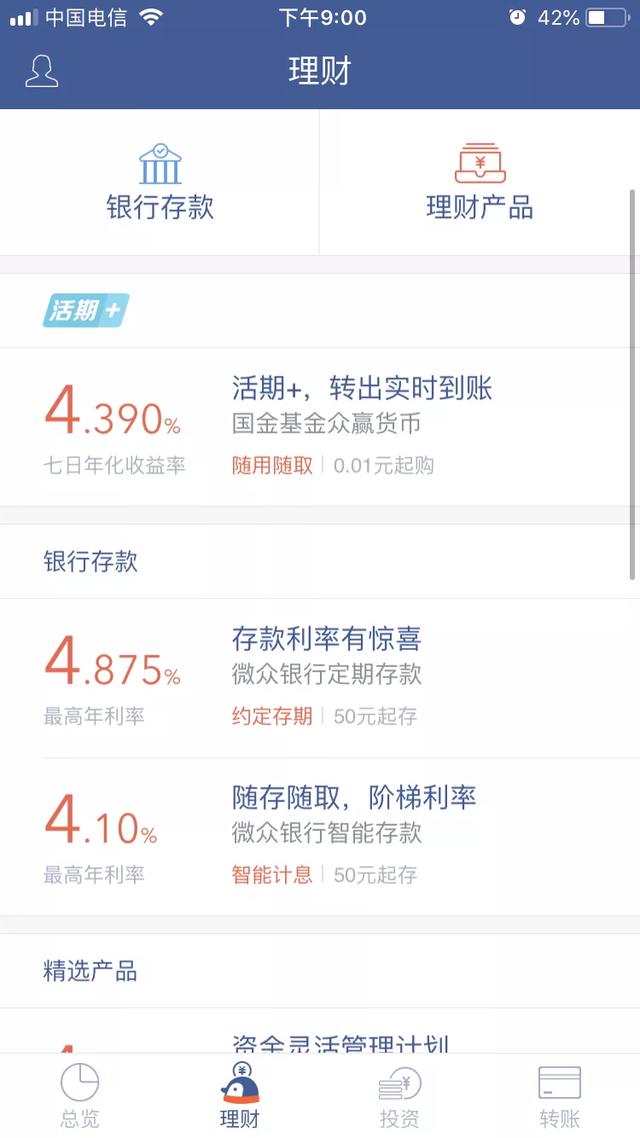The image size is (640, 1138).
Task: Switch to the 转账 tab
Action: 559,1096
